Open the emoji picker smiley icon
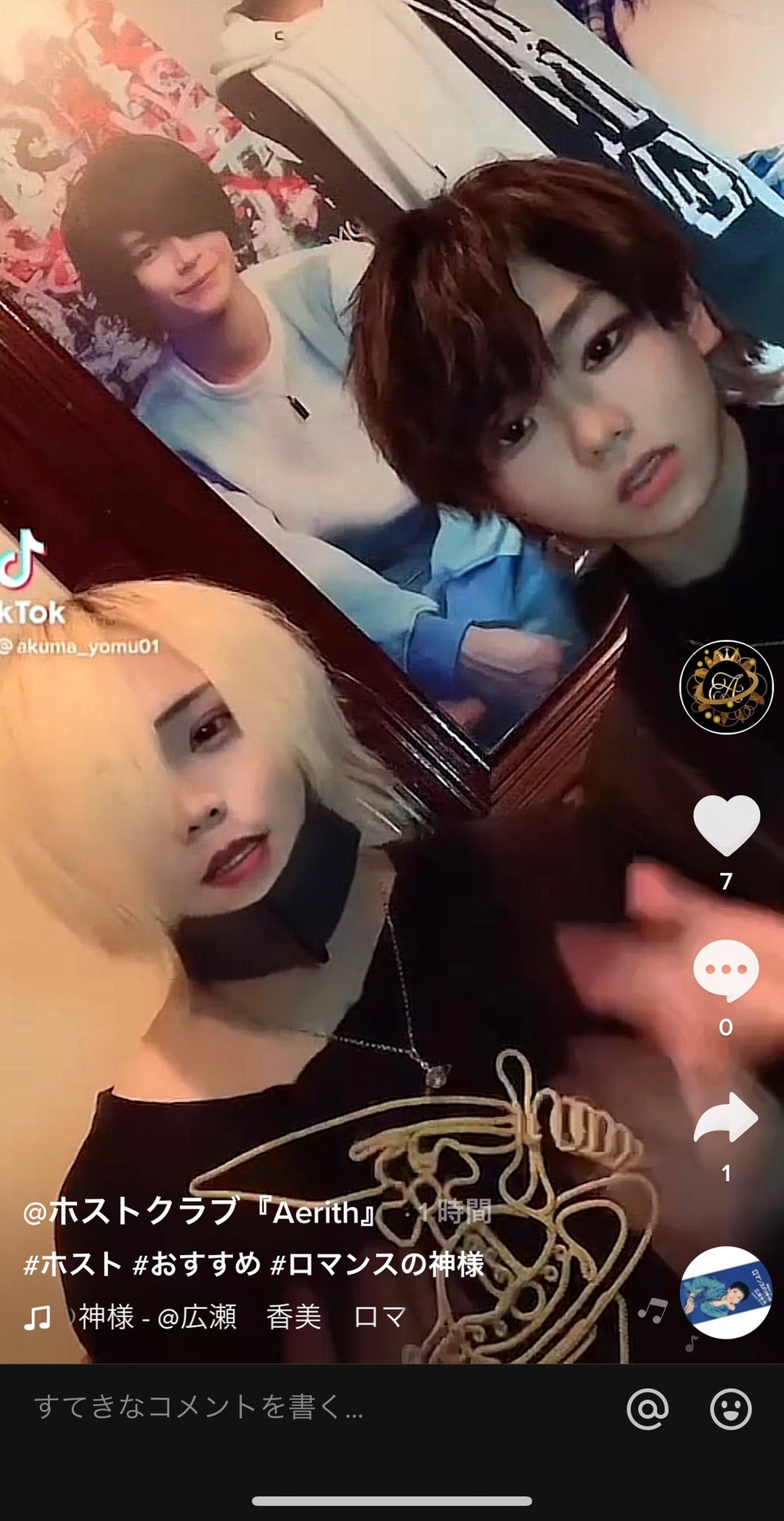Screen dimensions: 784x1521 point(730,1409)
